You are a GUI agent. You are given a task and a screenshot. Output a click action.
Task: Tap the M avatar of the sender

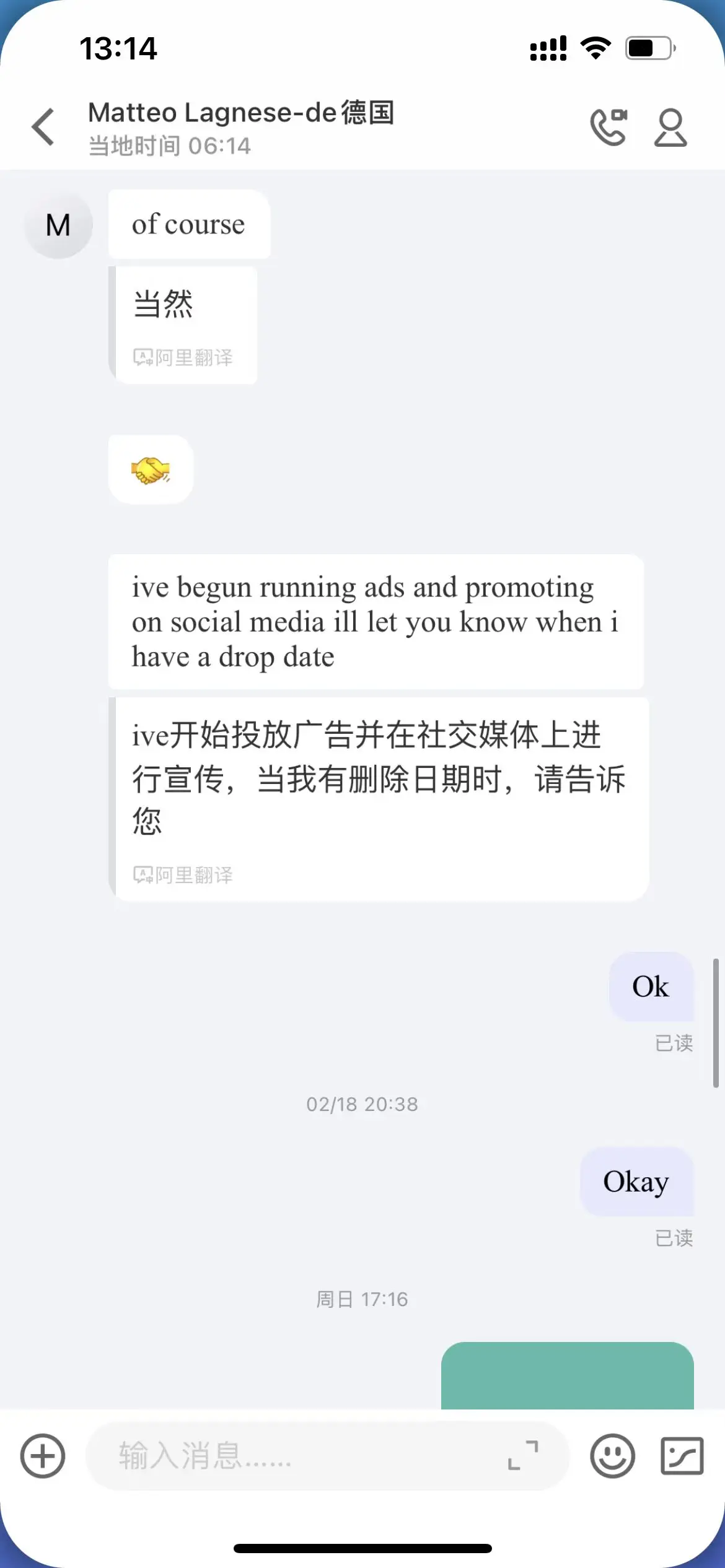click(58, 225)
